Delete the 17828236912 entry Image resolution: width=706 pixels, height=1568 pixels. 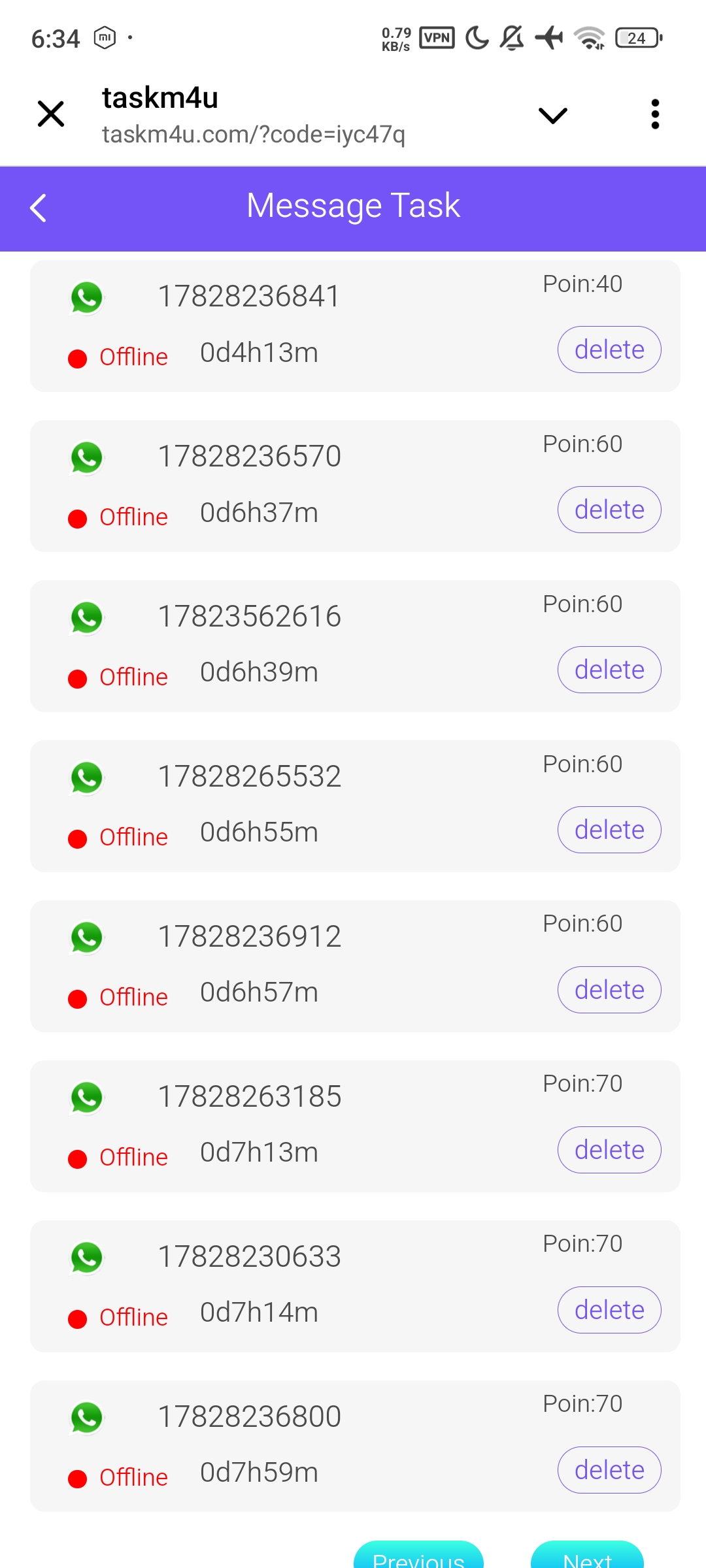pyautogui.click(x=609, y=990)
